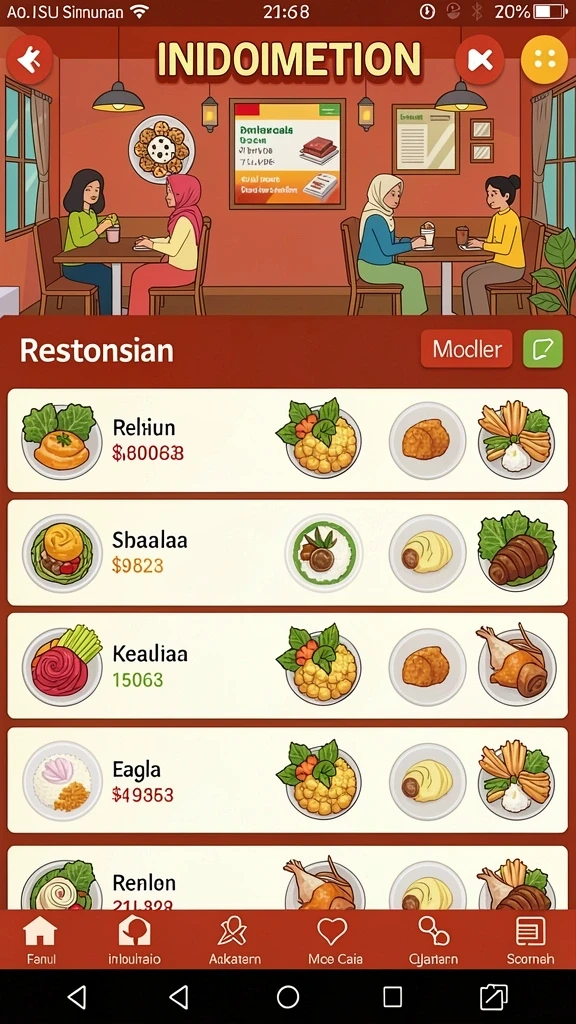Tap the Modler button
Viewport: 576px width, 1024px height.
tap(466, 349)
